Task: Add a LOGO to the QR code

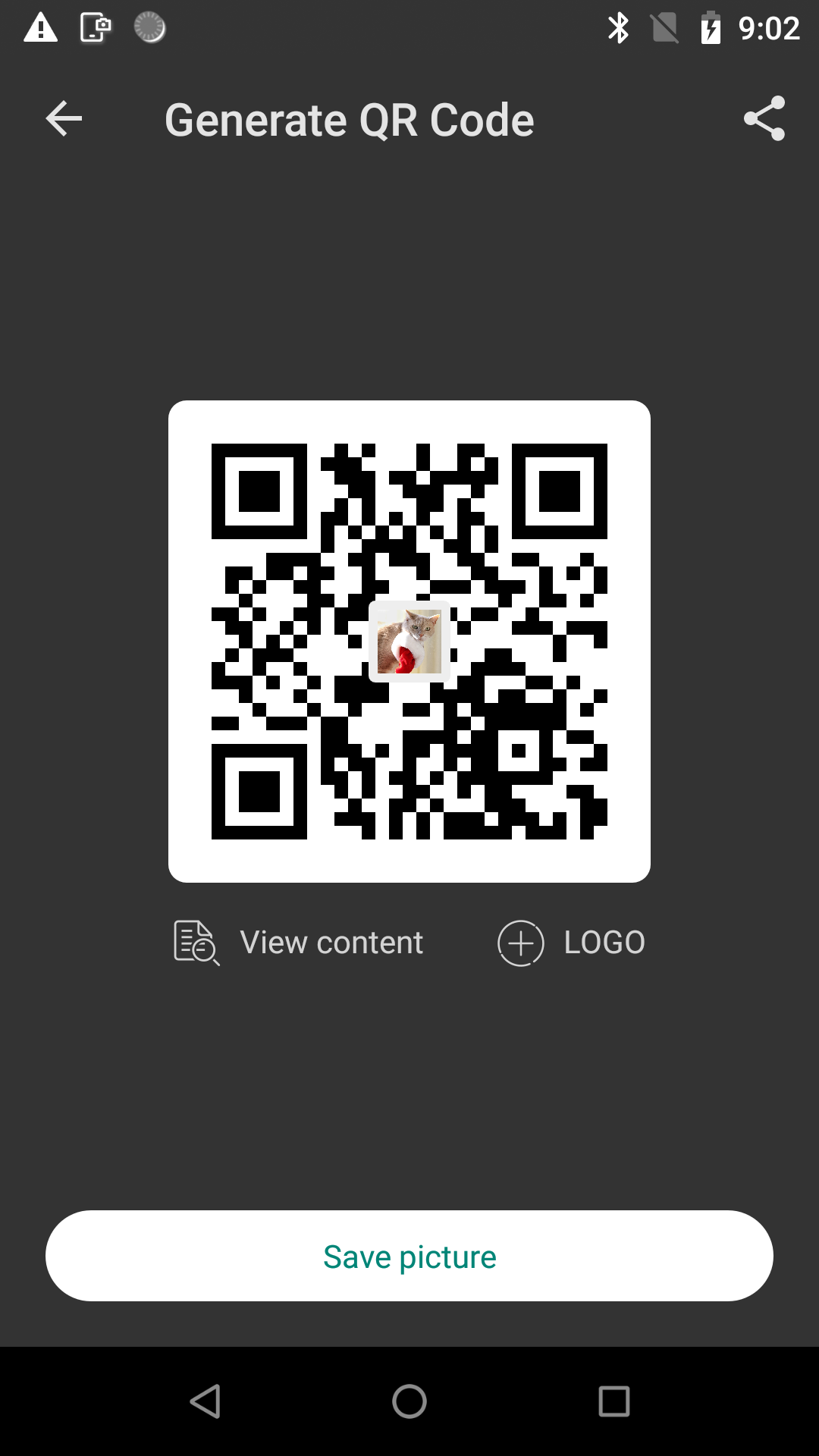Action: (x=571, y=943)
